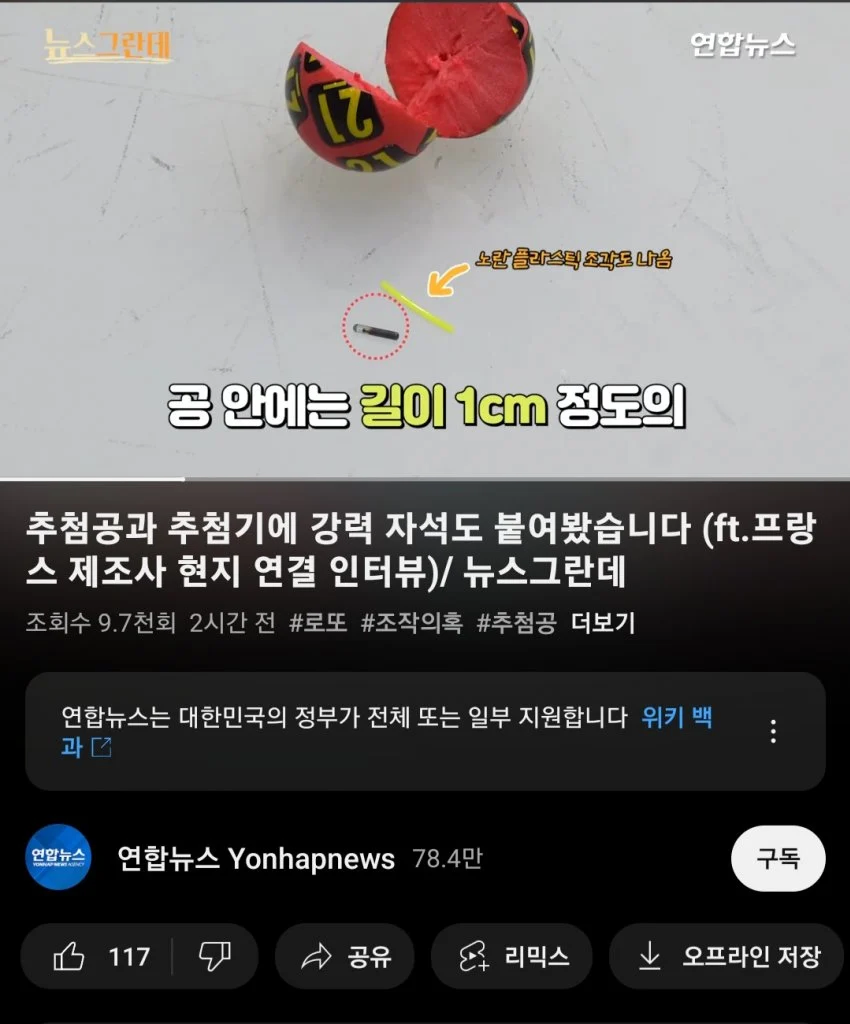Viewport: 850px width, 1024px height.
Task: Subscribe with the 구독 button
Action: (x=777, y=858)
